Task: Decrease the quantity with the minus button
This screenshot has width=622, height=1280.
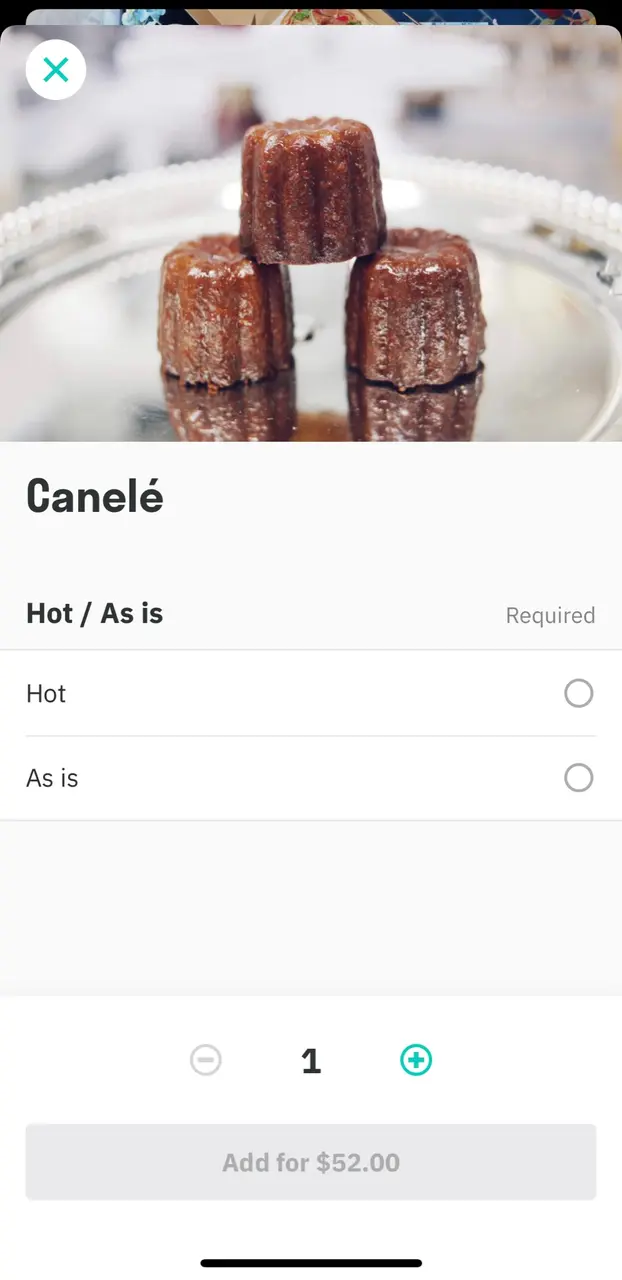Action: 206,1060
